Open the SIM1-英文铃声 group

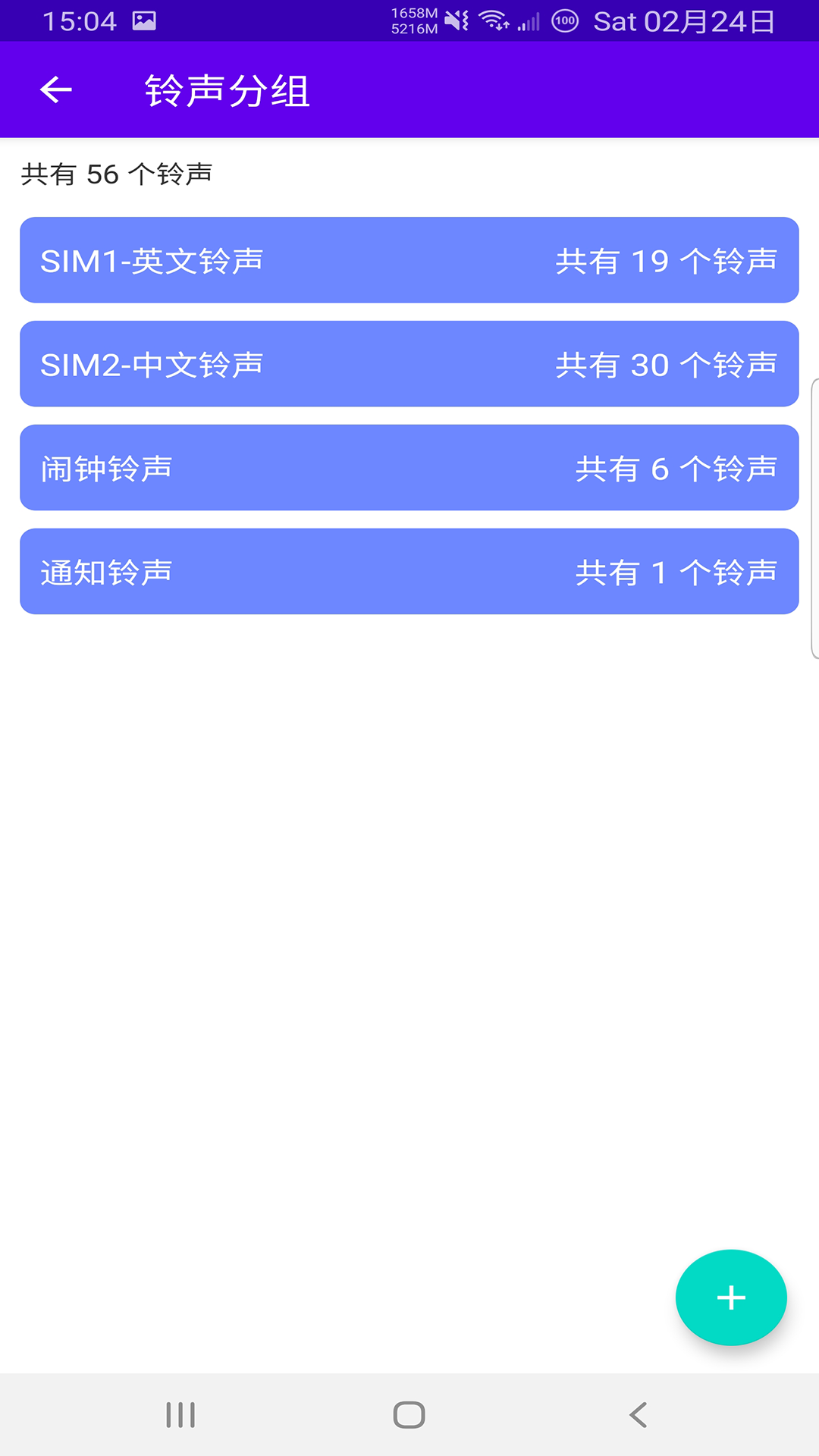[x=409, y=260]
